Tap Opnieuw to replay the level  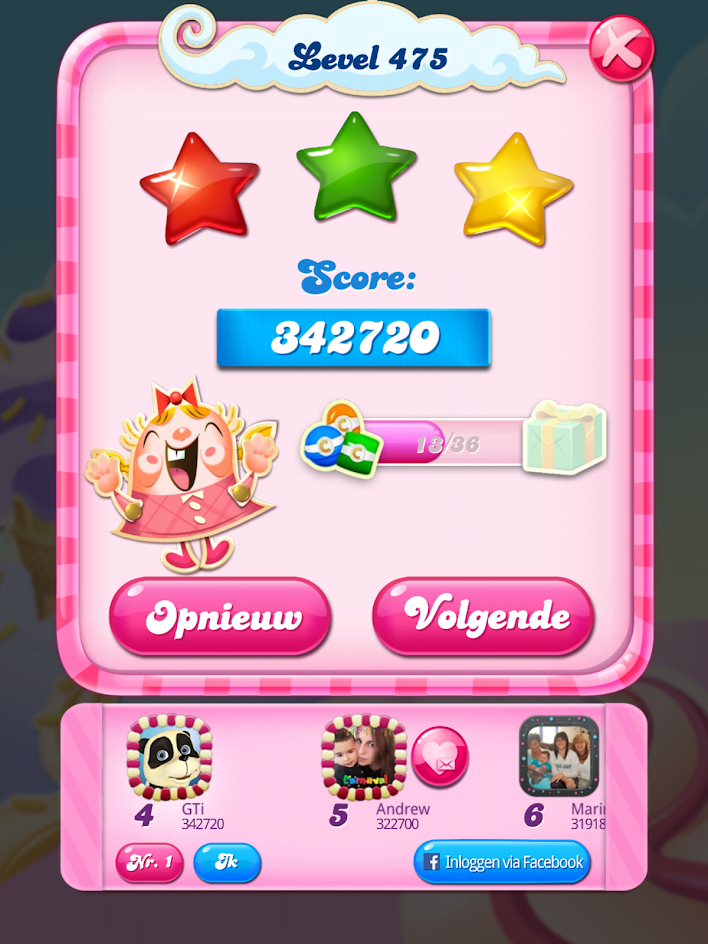pyautogui.click(x=220, y=616)
